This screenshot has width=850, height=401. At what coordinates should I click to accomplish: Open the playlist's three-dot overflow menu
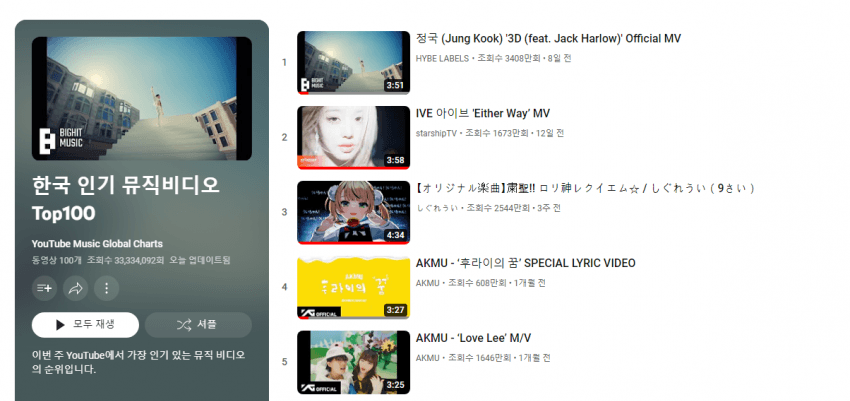[x=106, y=288]
